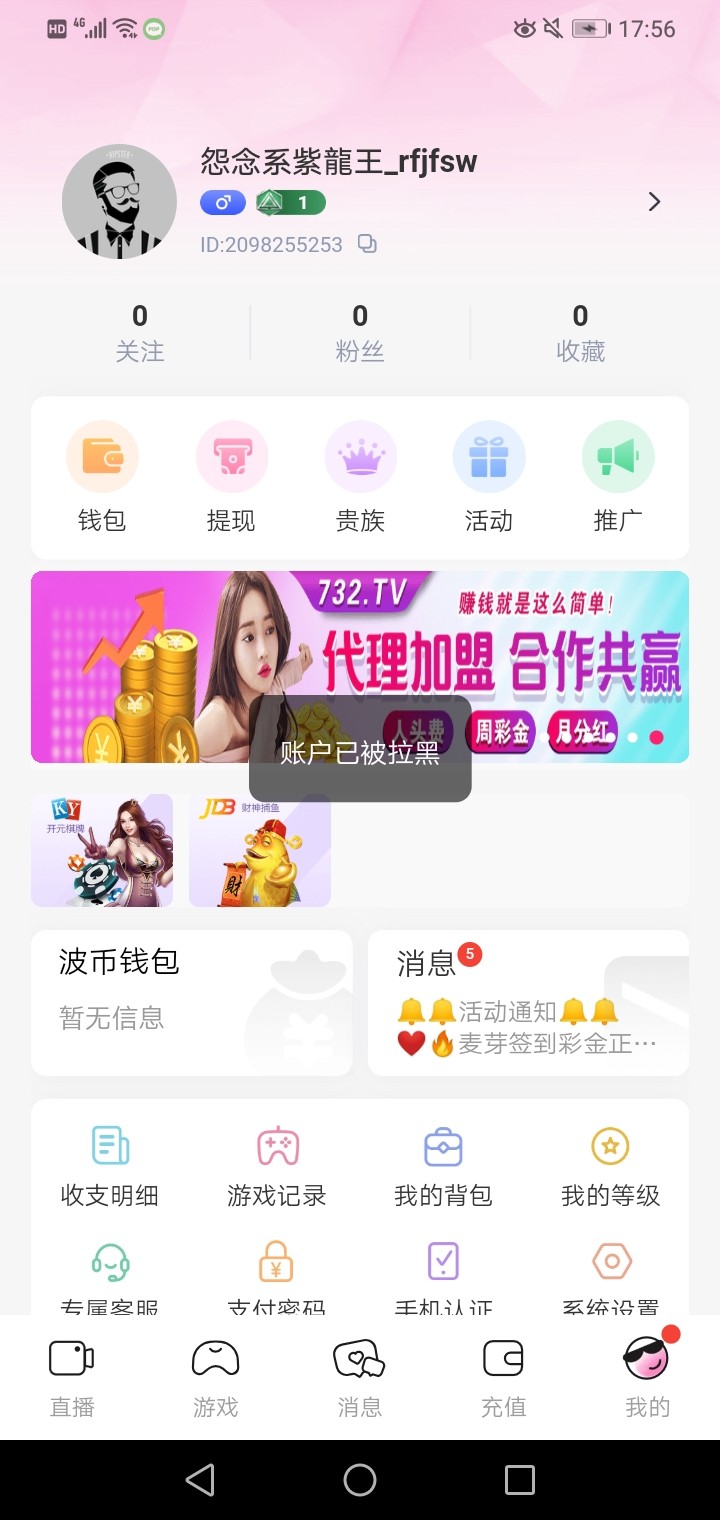This screenshot has width=720, height=1520.
Task: View 收支明细 income and expense details
Action: coord(110,1166)
